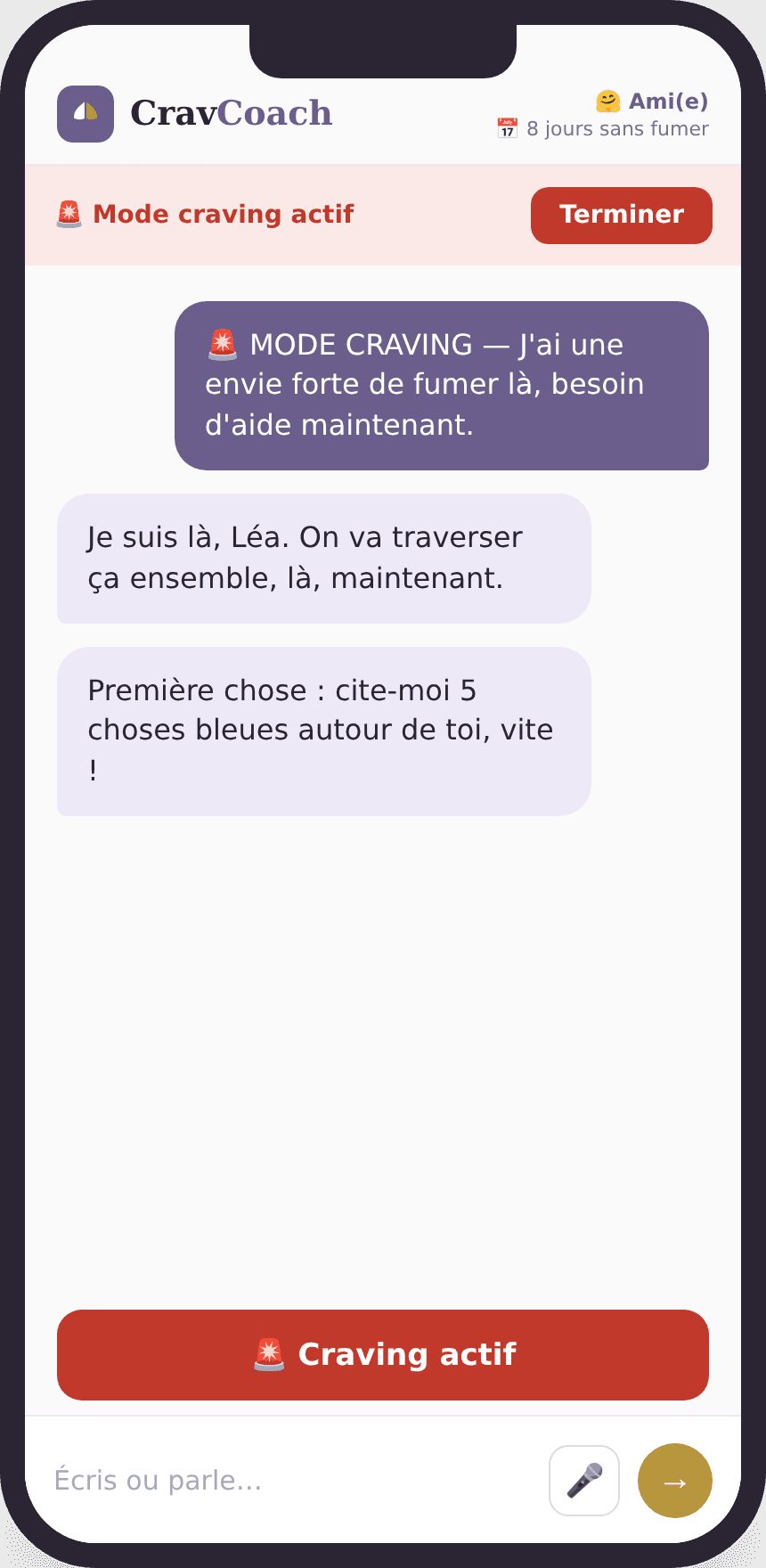Tap Terminer to end craving mode

(x=622, y=216)
